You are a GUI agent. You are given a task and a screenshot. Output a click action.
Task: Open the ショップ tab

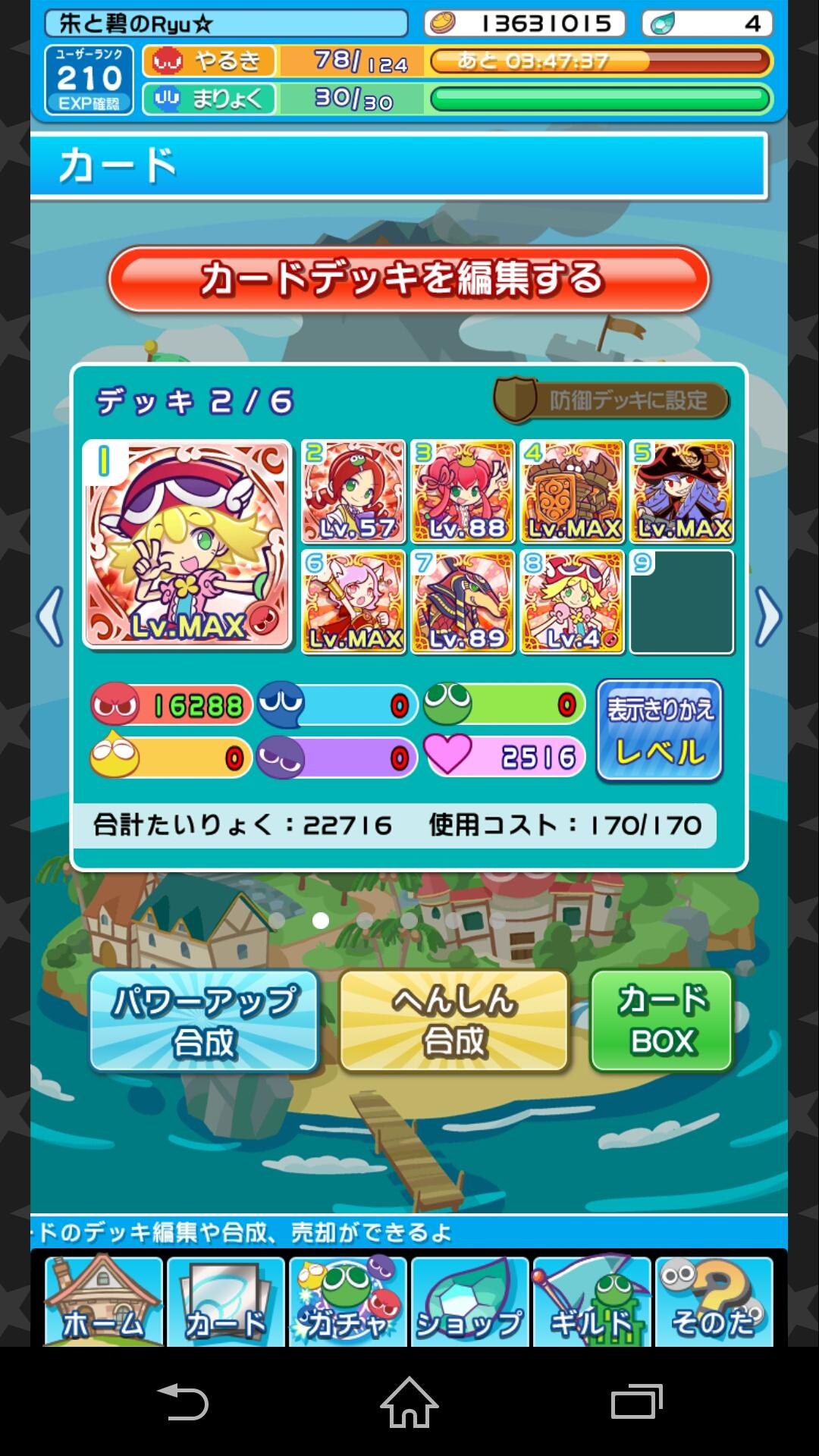click(x=469, y=1301)
